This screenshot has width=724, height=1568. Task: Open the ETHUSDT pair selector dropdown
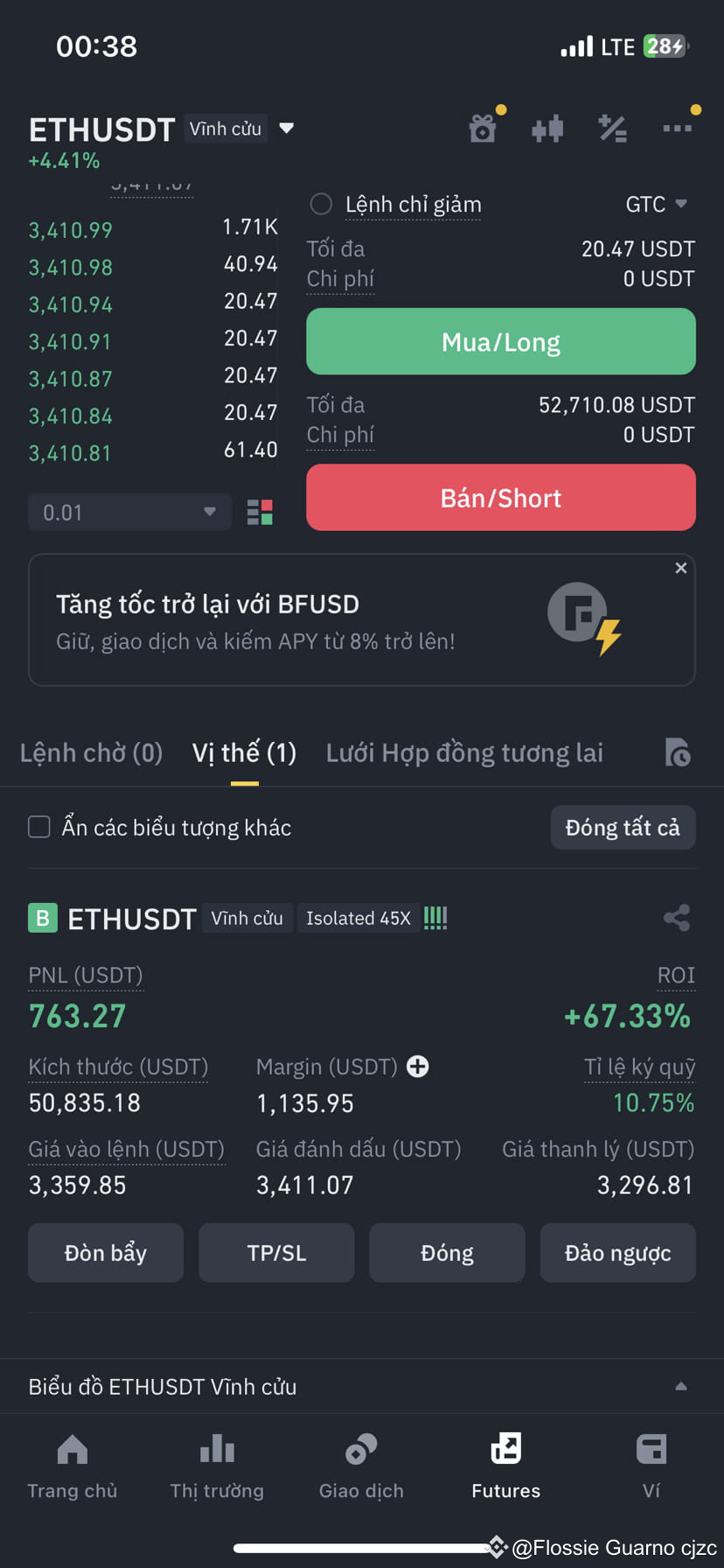tap(286, 129)
